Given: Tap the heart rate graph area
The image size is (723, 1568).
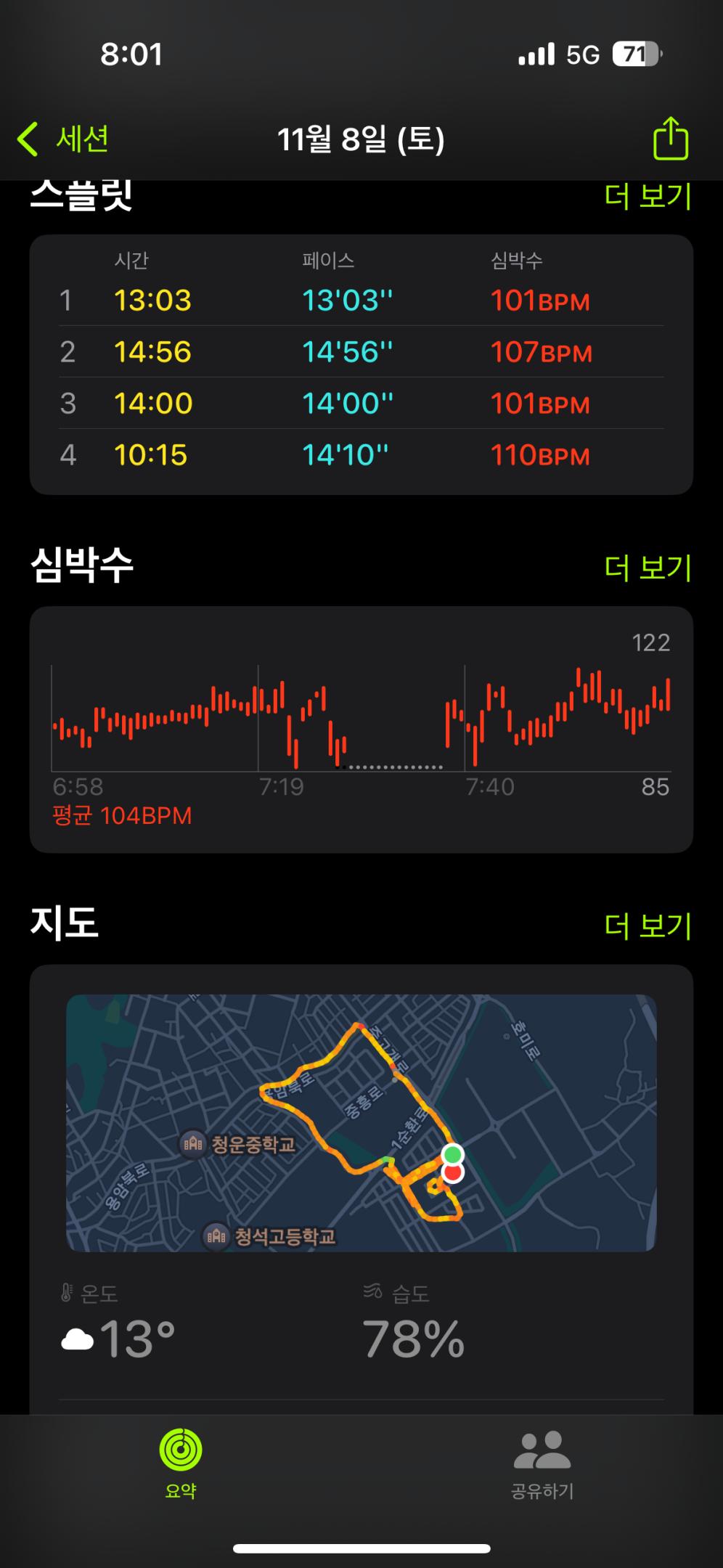Looking at the screenshot, I should (361, 715).
